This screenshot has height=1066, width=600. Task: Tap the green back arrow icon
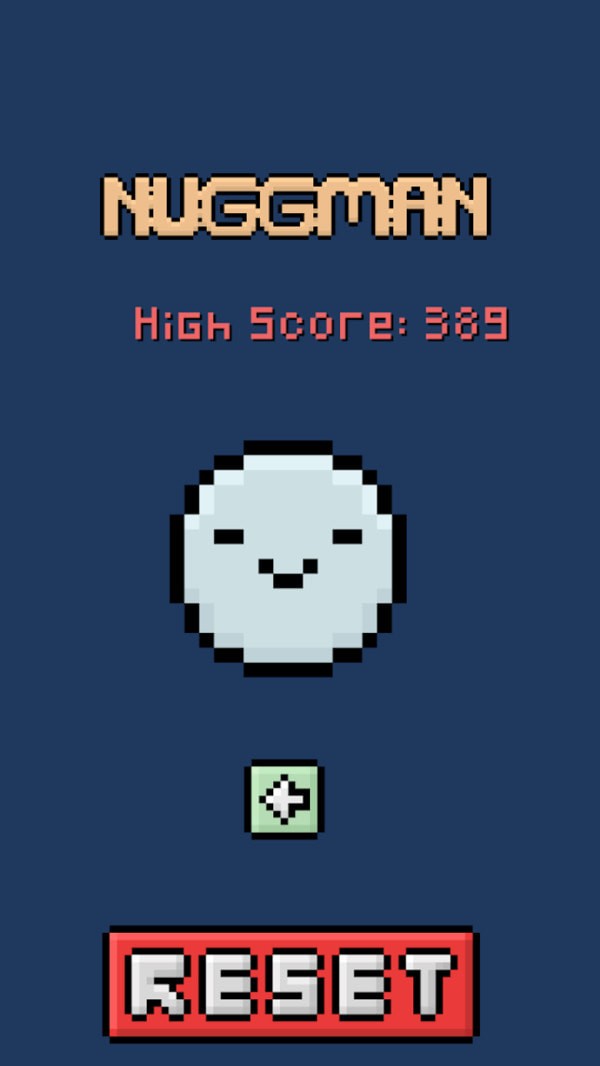coord(284,799)
